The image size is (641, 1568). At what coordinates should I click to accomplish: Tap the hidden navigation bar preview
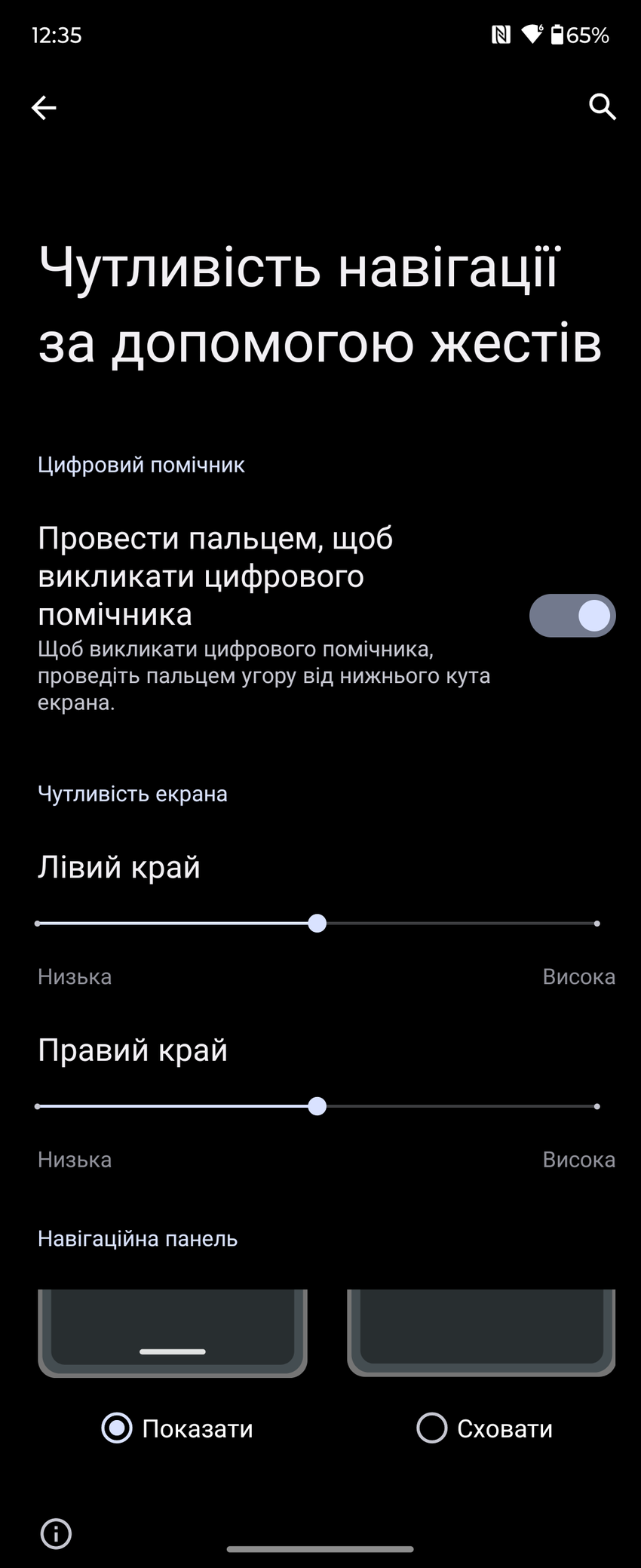tap(481, 1332)
